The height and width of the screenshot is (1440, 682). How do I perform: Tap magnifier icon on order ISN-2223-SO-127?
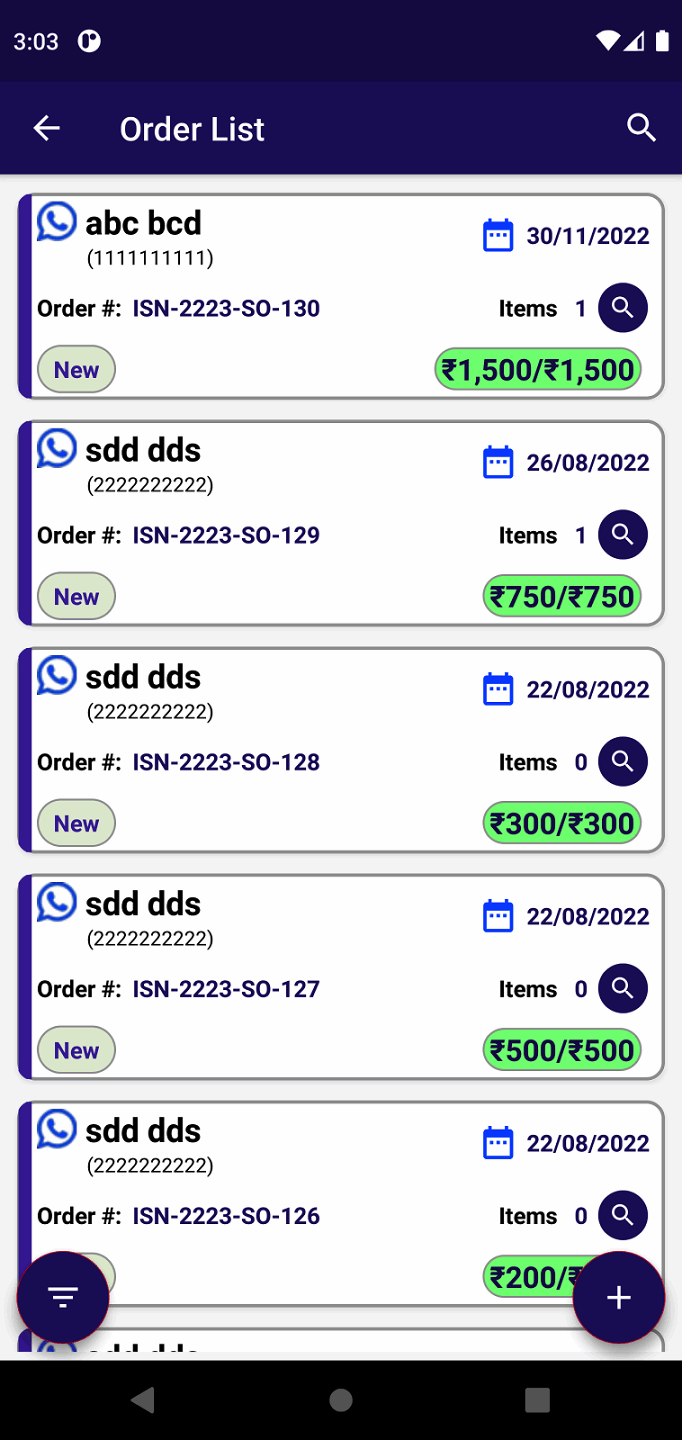pos(622,989)
